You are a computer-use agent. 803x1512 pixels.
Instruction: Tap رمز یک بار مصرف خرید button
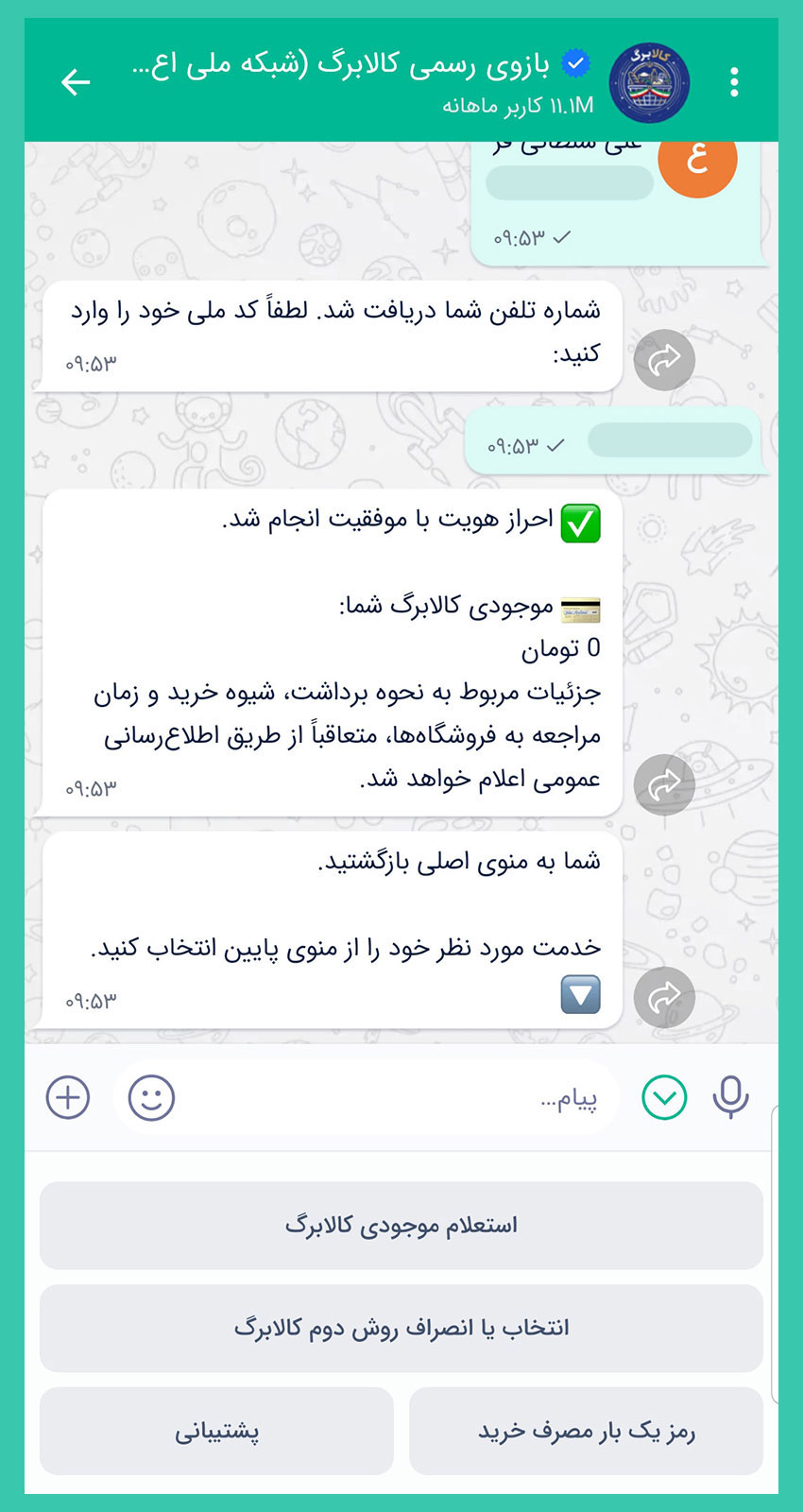(x=586, y=1431)
